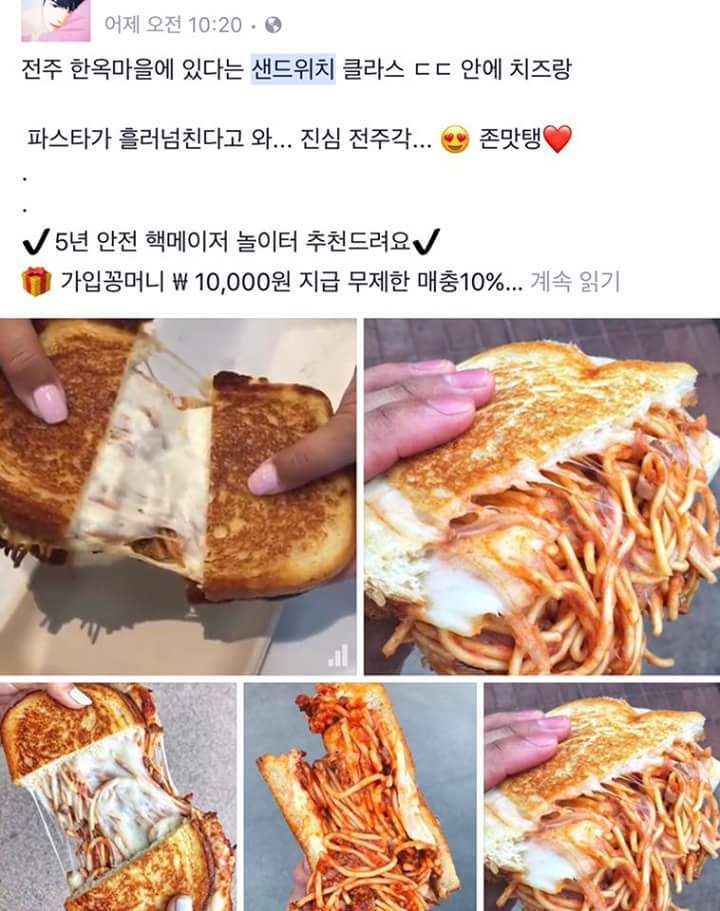720x911 pixels.
Task: Open the large spaghetti sandwich photo
Action: [x=542, y=496]
